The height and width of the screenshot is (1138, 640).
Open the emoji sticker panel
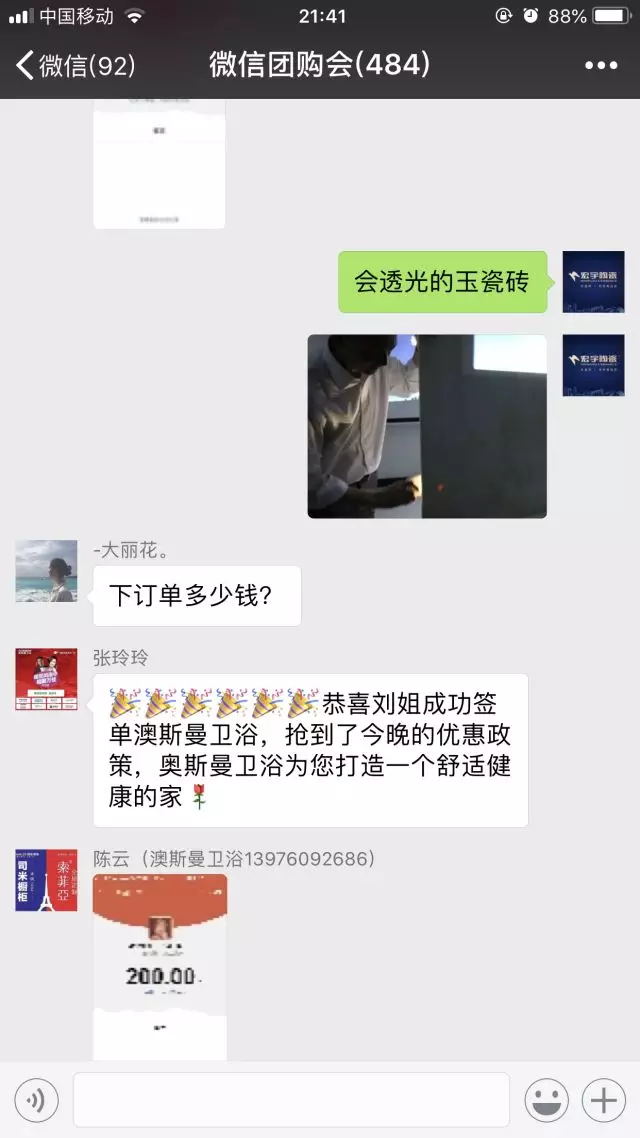547,1101
